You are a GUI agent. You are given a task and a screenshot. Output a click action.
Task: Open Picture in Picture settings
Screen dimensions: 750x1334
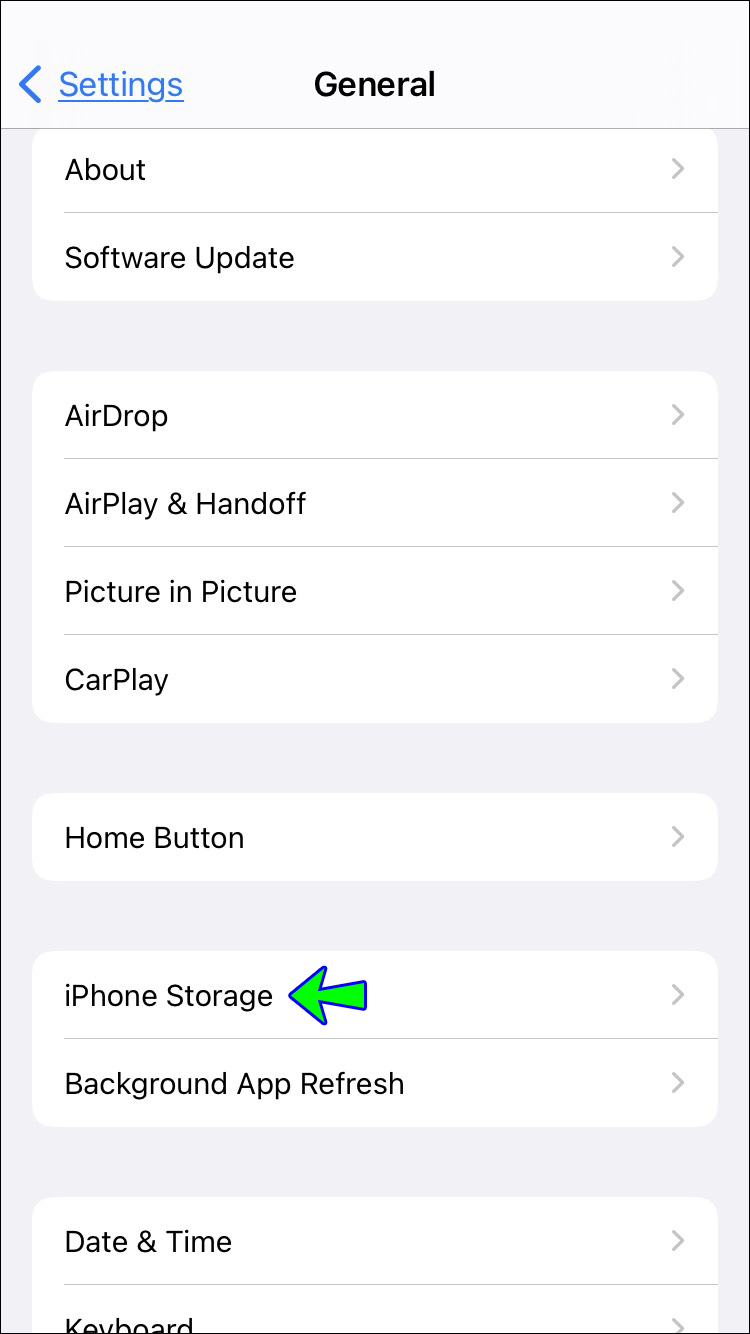pyautogui.click(x=374, y=592)
